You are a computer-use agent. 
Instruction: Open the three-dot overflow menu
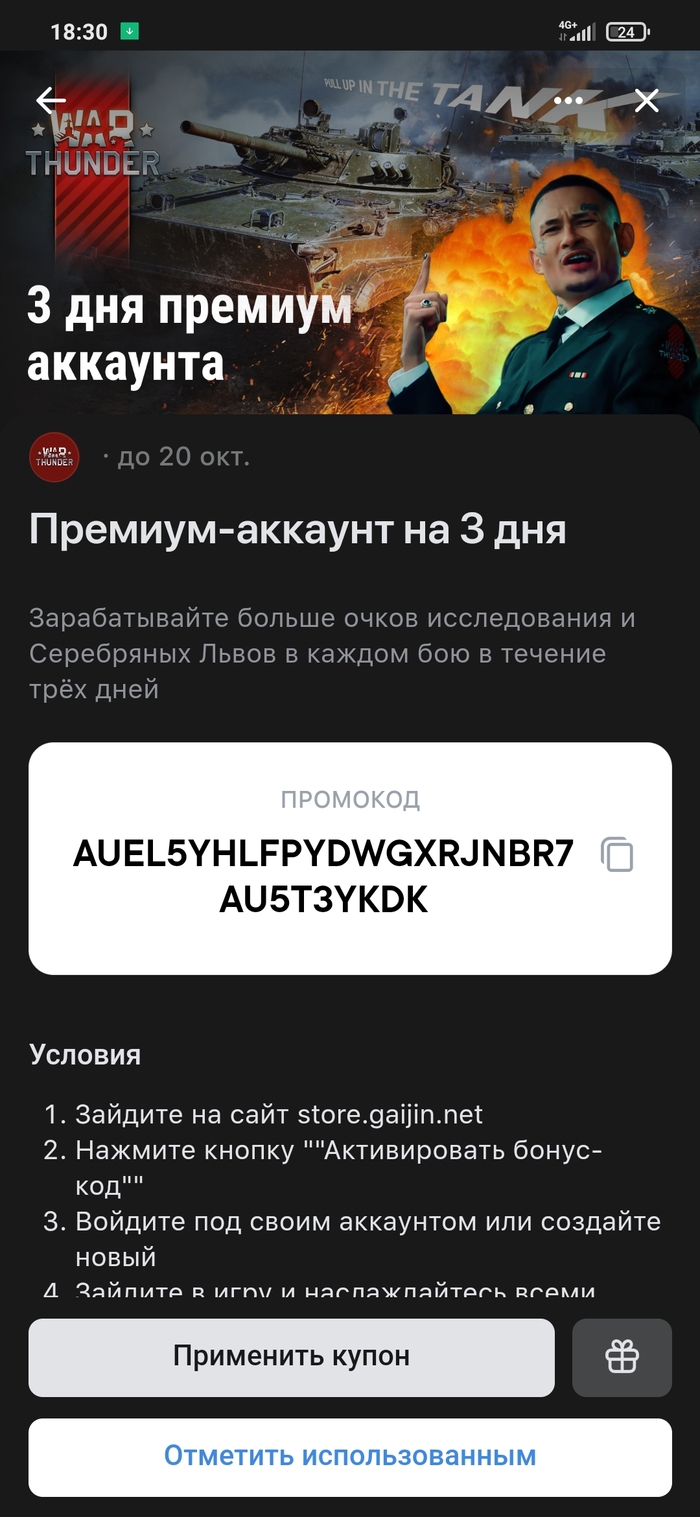pyautogui.click(x=568, y=100)
